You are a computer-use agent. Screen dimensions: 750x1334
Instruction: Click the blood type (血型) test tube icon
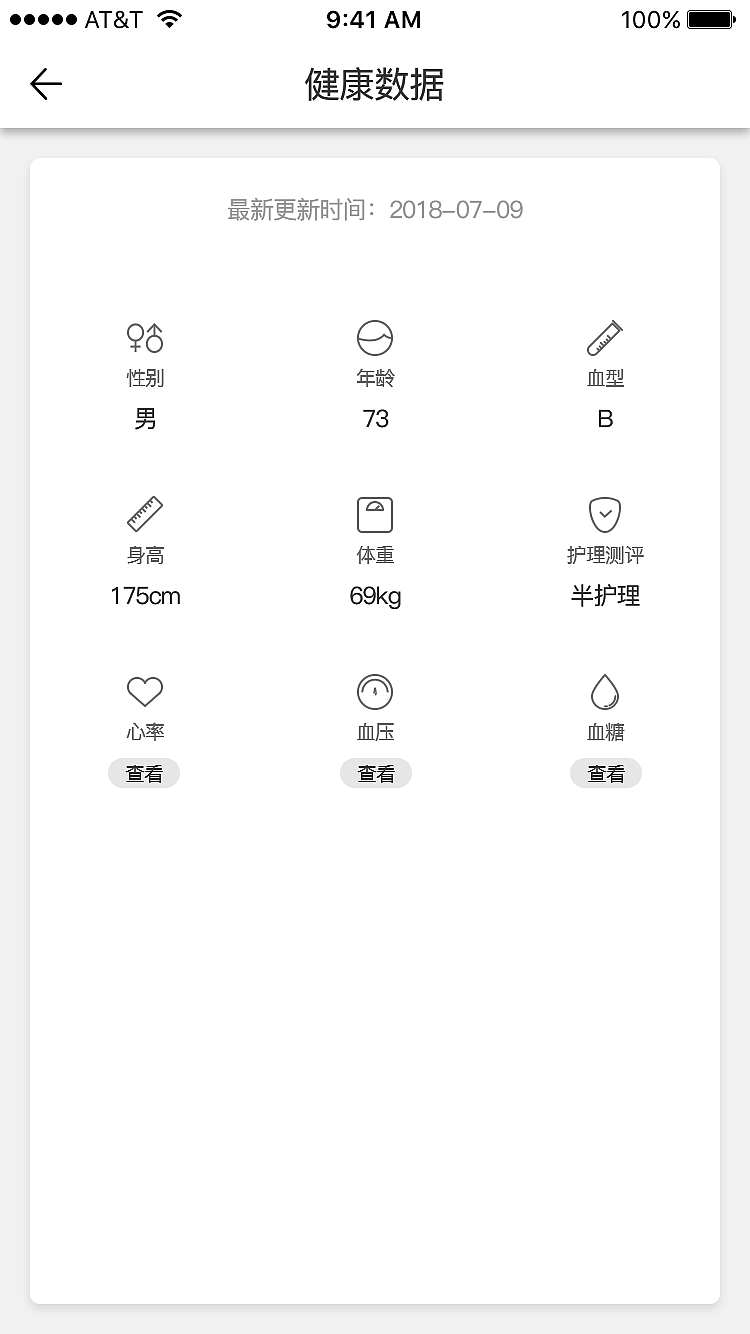click(x=606, y=337)
